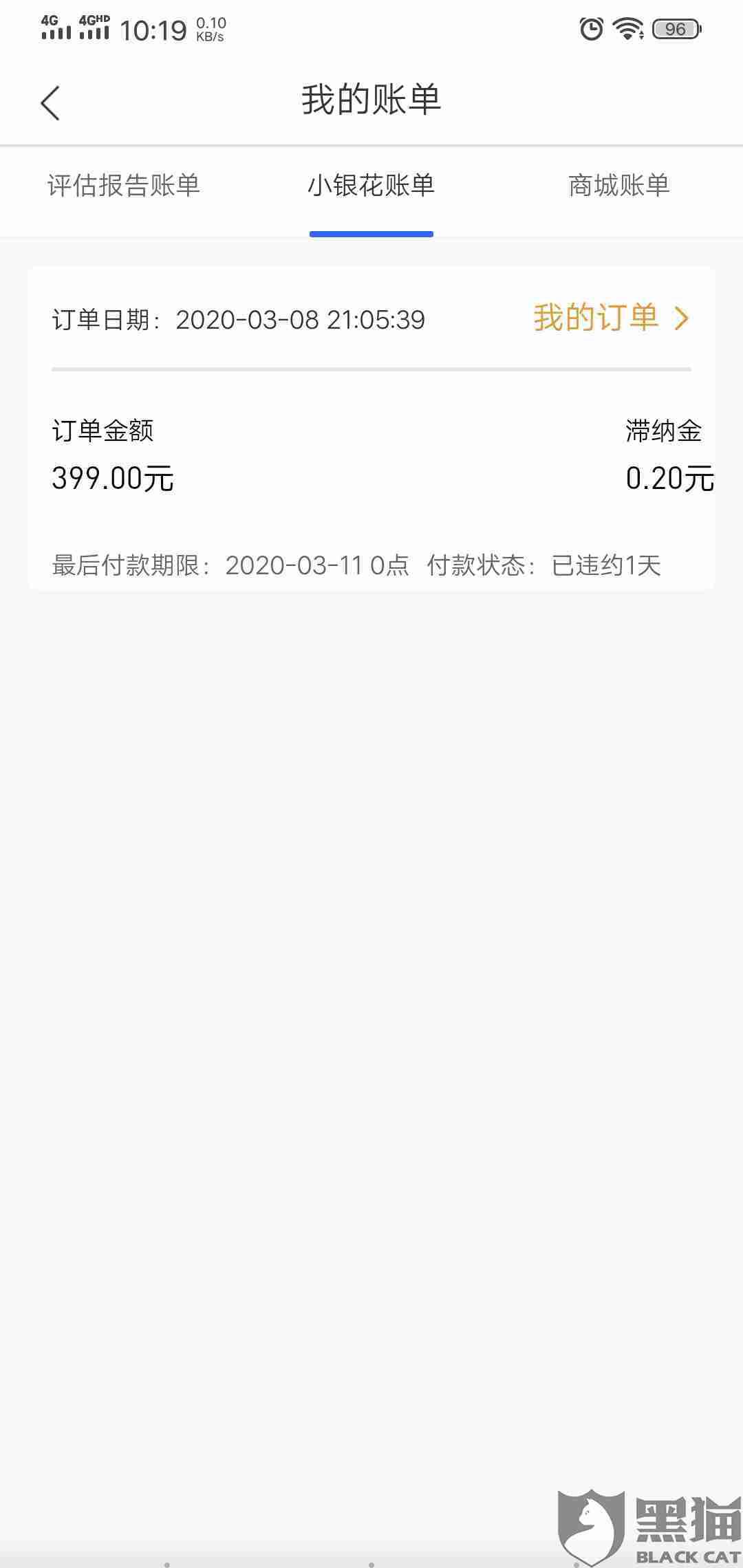Open the 商城账单 tab
743x1568 pixels.
point(618,186)
